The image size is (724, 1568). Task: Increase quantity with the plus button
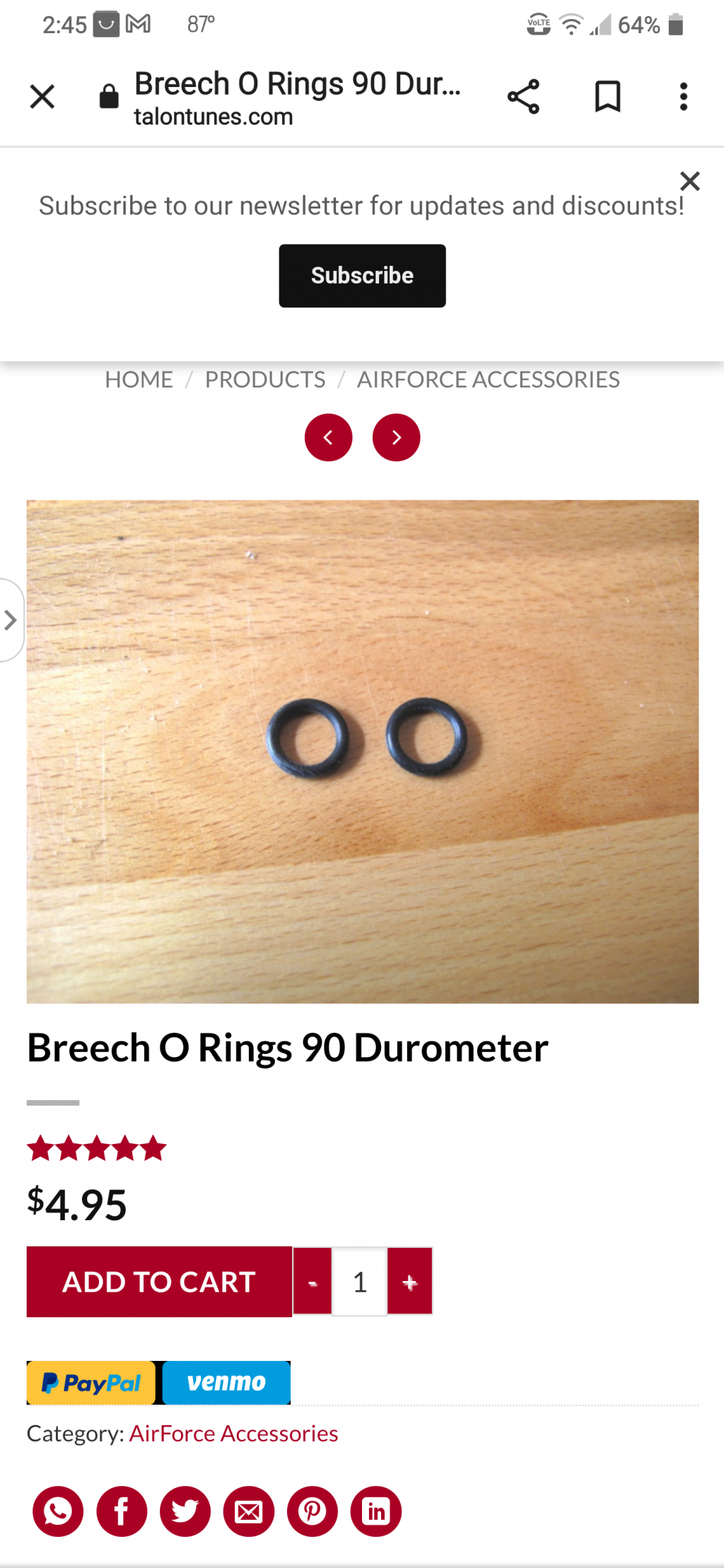(x=409, y=1282)
